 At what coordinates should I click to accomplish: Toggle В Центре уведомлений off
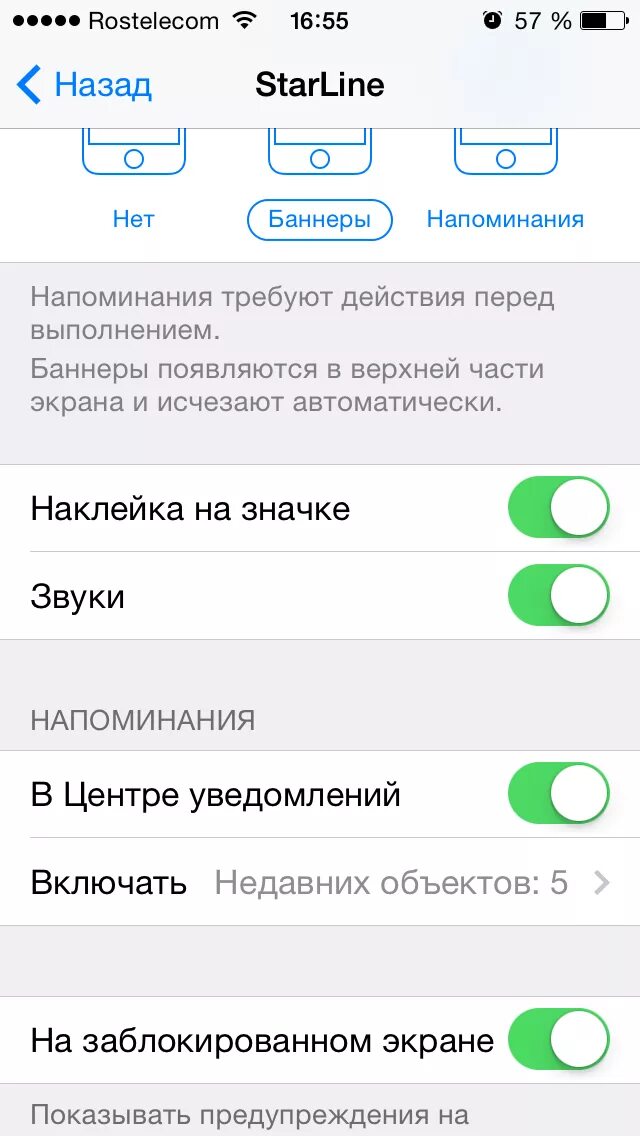coord(559,794)
